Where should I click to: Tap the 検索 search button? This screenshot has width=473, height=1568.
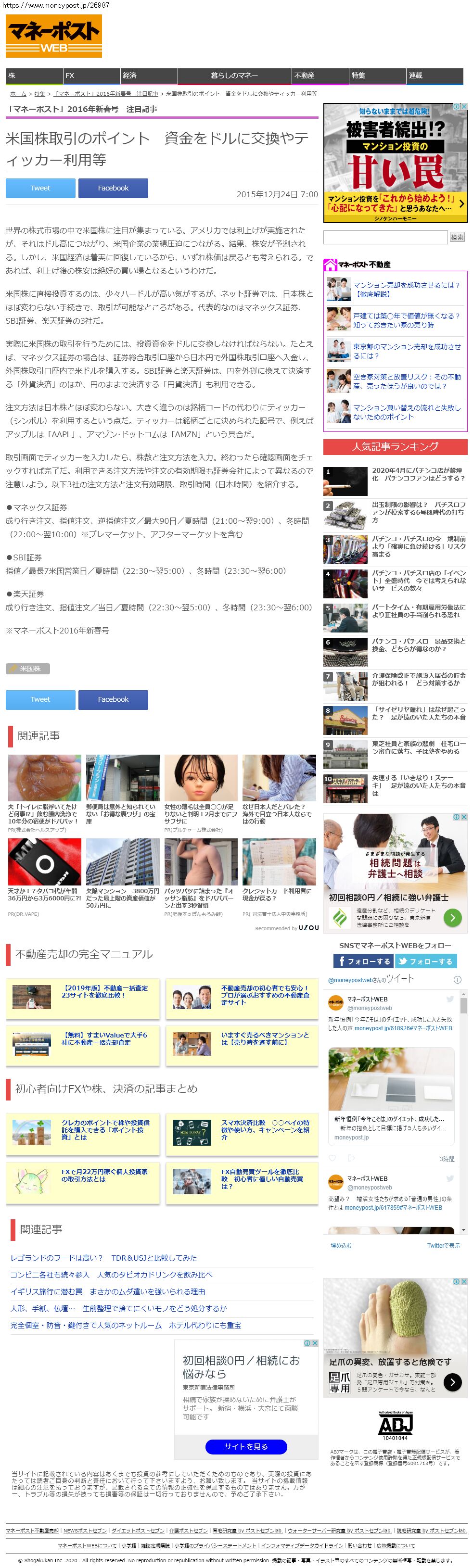pos(457,238)
